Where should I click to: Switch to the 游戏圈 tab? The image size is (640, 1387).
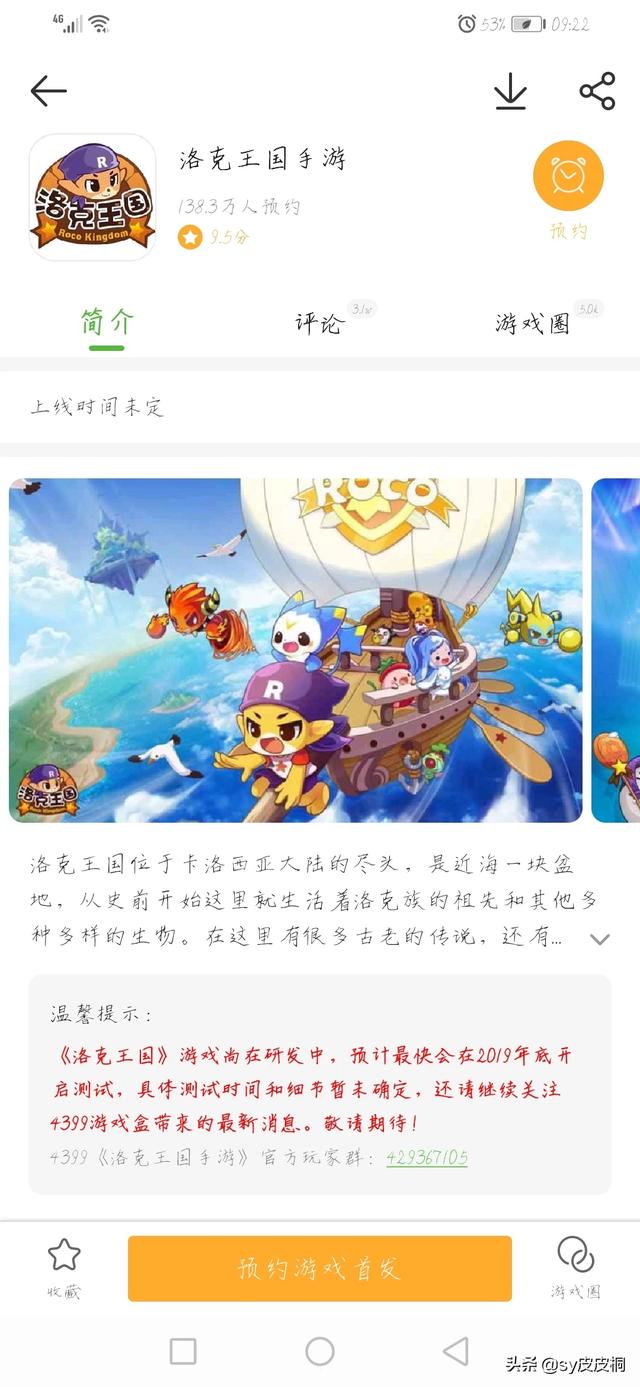(533, 323)
